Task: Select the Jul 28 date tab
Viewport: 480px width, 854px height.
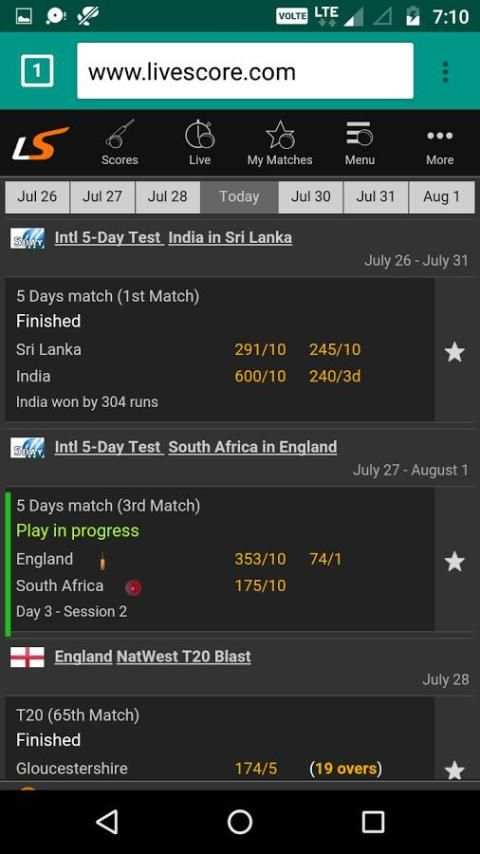Action: coord(167,197)
